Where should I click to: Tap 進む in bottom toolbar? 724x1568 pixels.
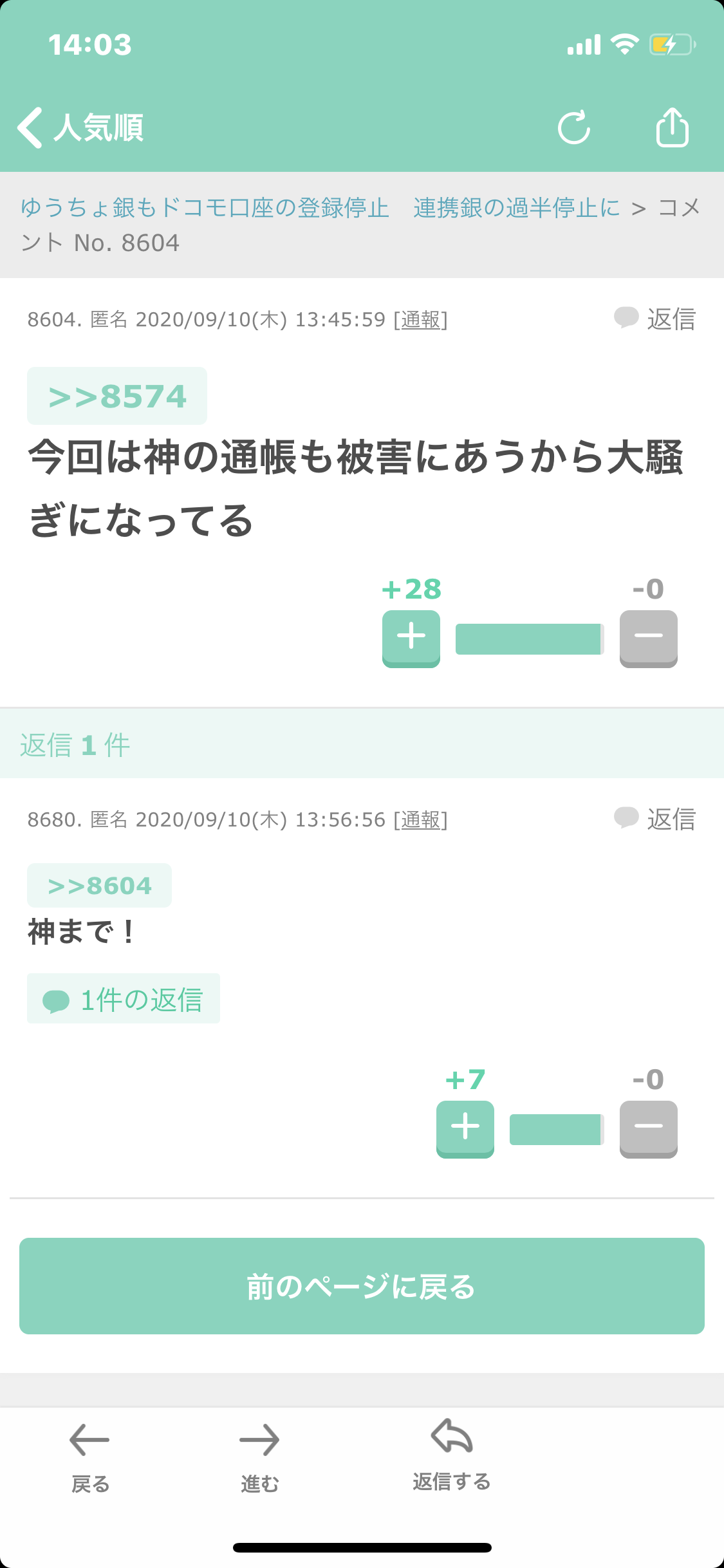(259, 1458)
